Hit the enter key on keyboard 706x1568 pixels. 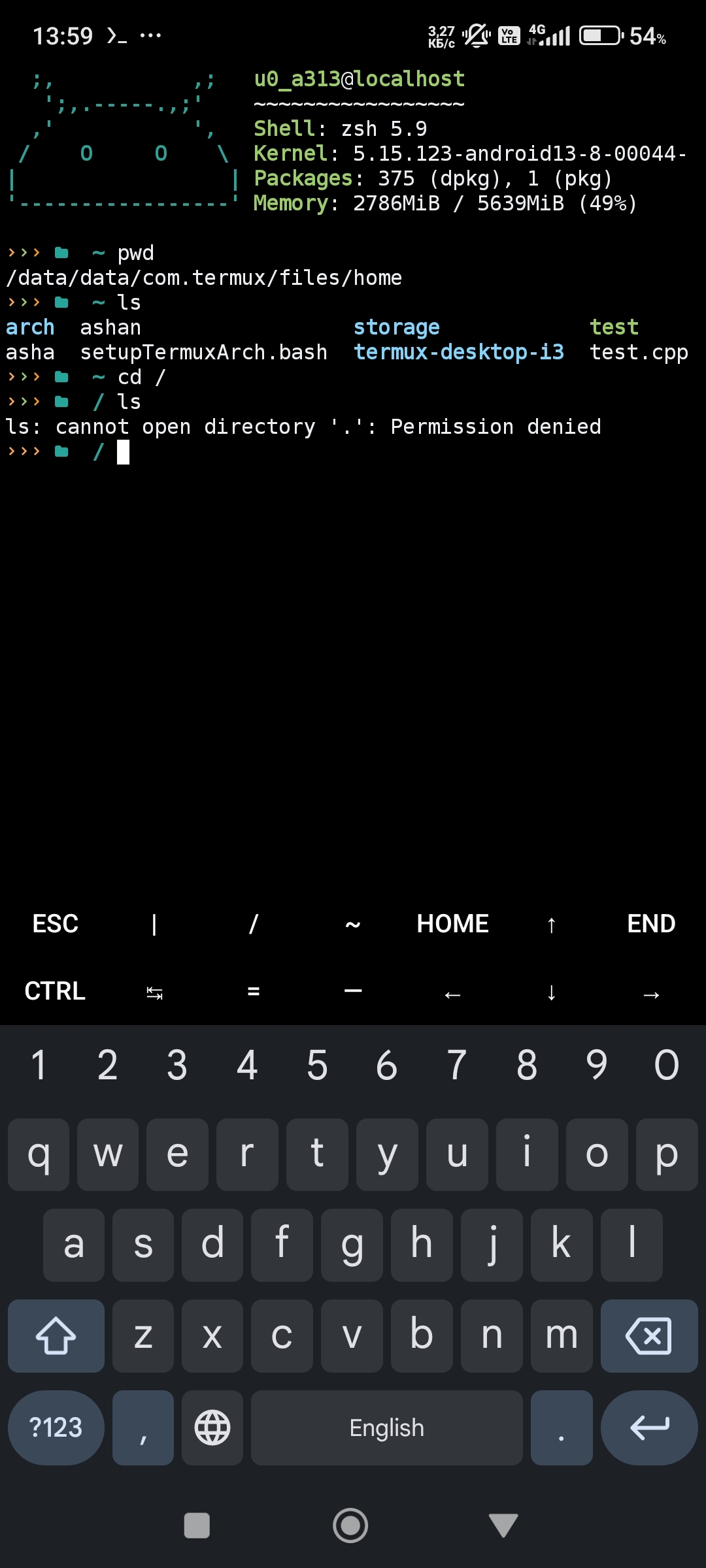pos(649,1428)
